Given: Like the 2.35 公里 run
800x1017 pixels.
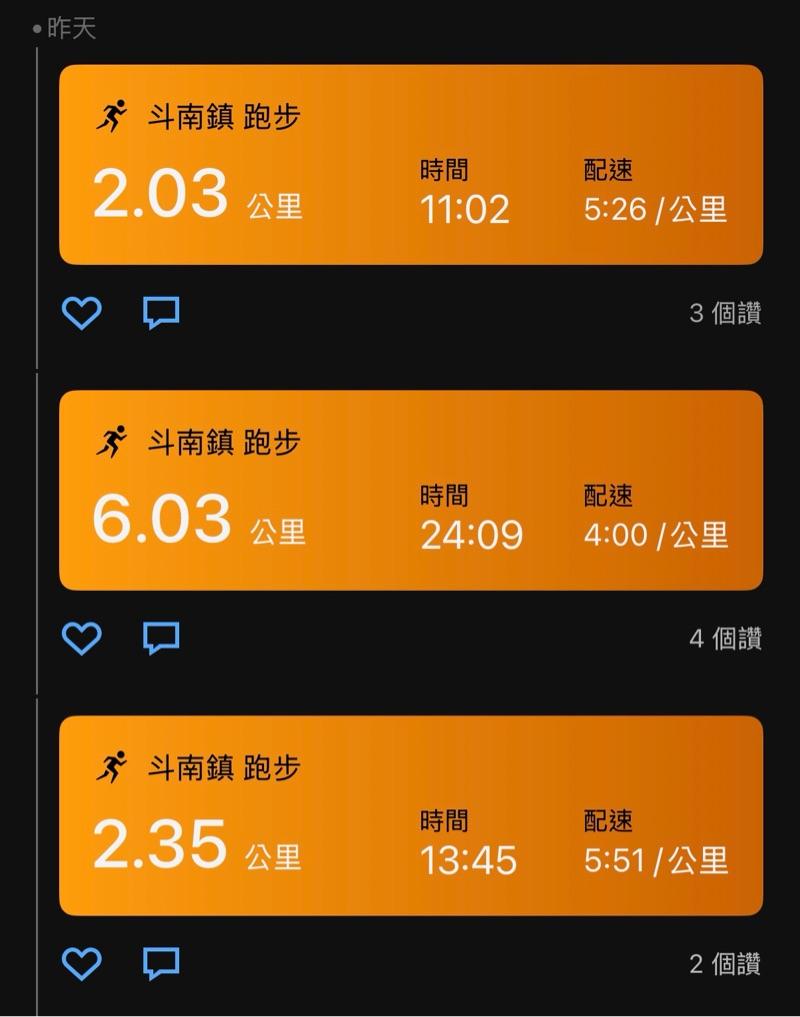Looking at the screenshot, I should tap(82, 964).
